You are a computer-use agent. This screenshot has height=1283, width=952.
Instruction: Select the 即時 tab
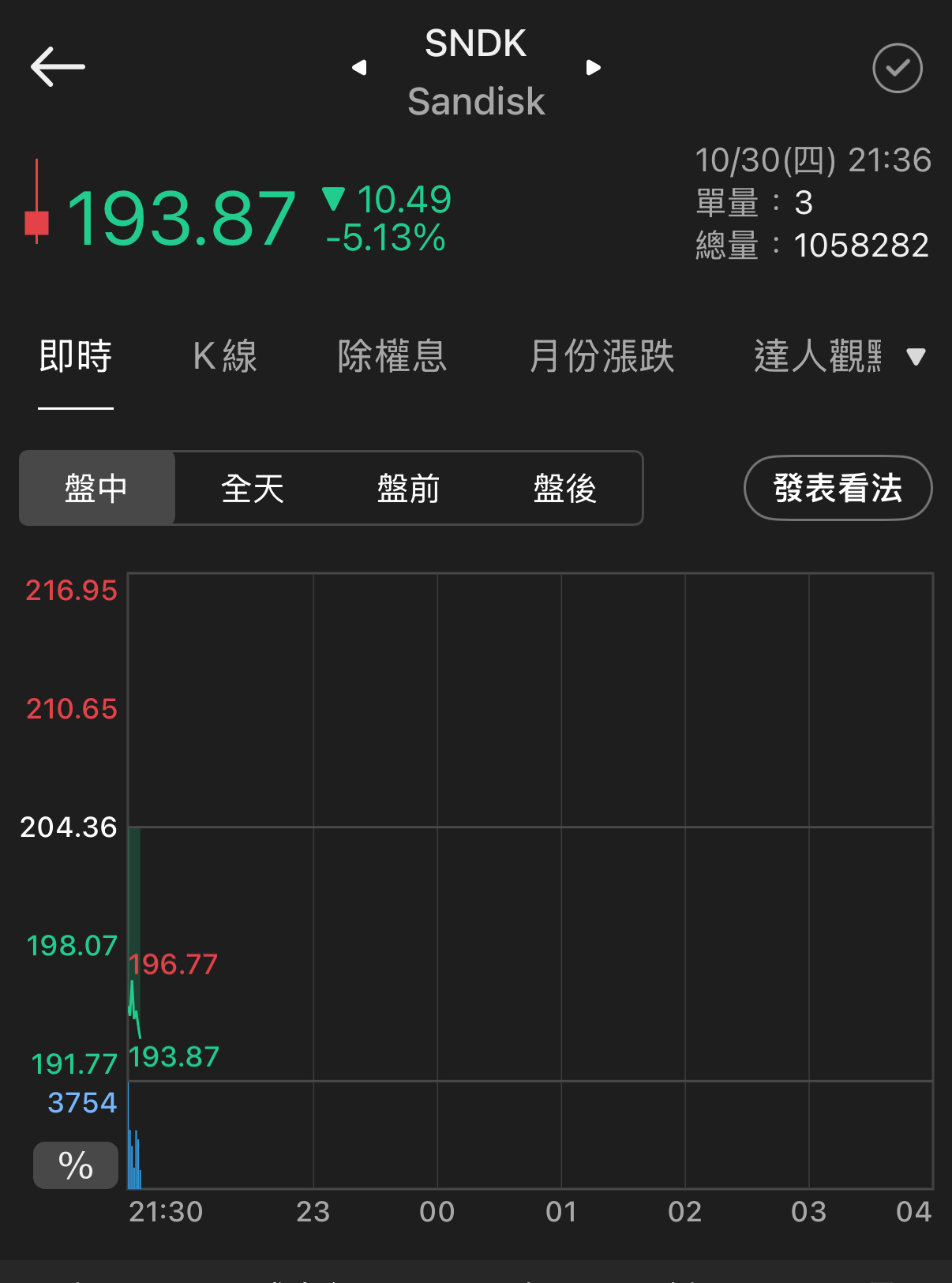[x=76, y=356]
